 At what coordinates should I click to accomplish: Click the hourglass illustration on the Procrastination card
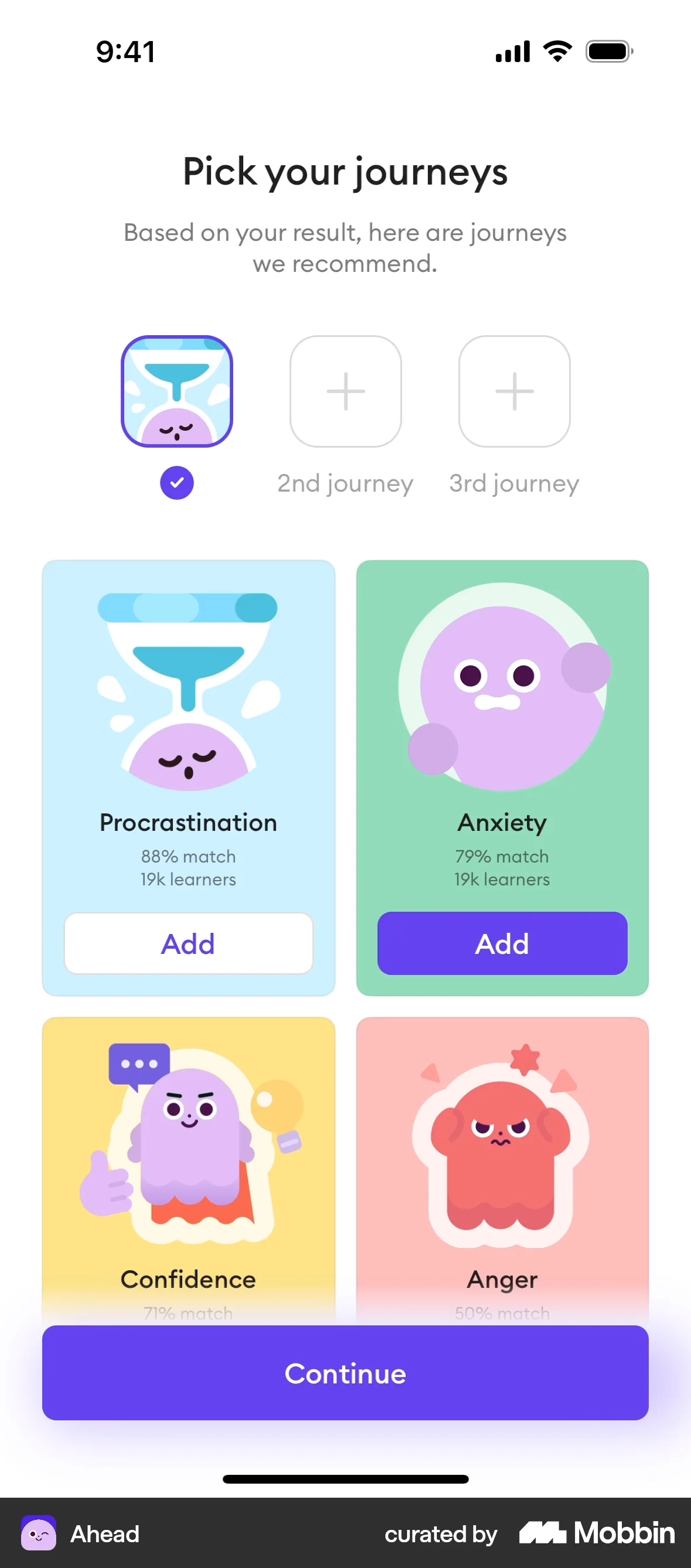click(x=188, y=694)
